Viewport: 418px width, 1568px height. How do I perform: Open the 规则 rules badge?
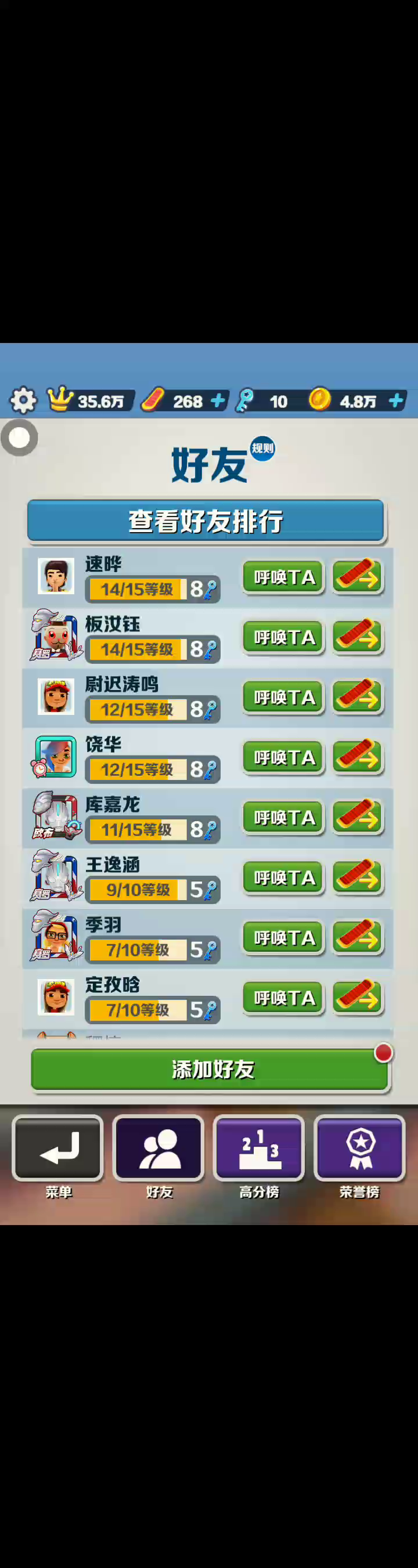(262, 449)
